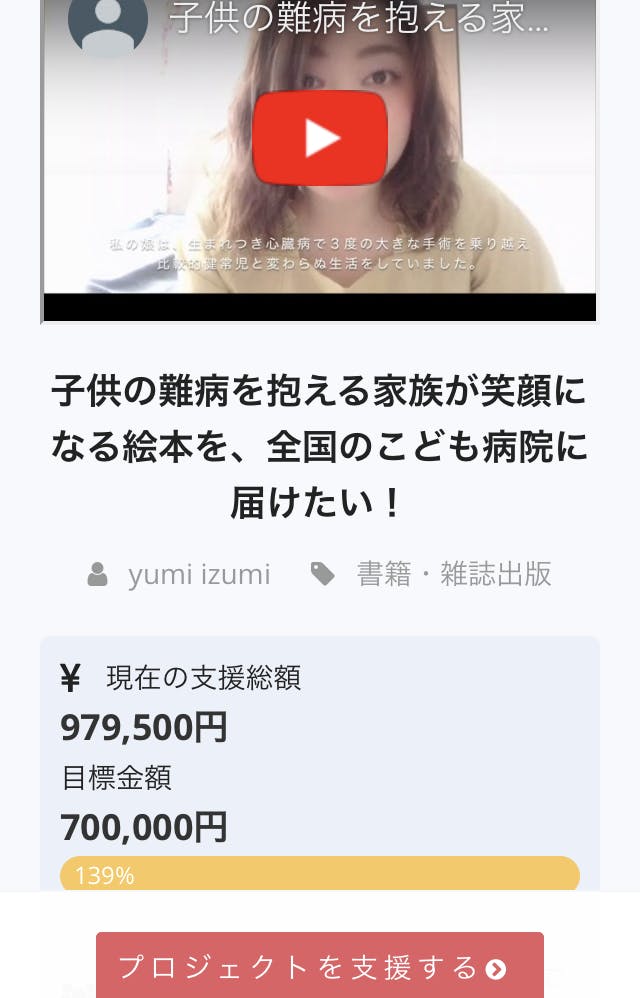Open the 書籍・雑誌出版 category tag
640x998 pixels.
pos(453,574)
